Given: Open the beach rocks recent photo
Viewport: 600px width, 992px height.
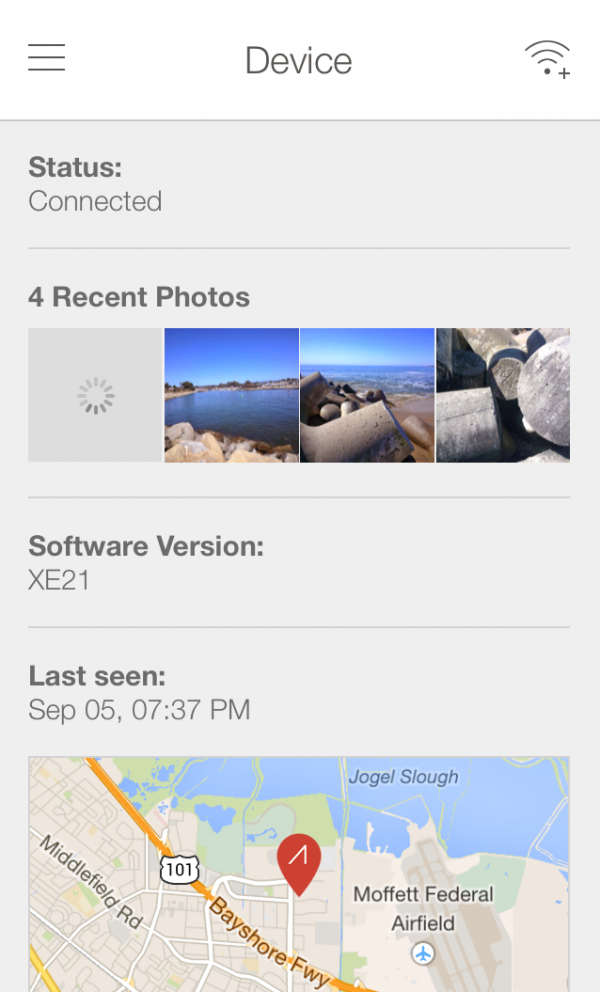Looking at the screenshot, I should click(367, 395).
